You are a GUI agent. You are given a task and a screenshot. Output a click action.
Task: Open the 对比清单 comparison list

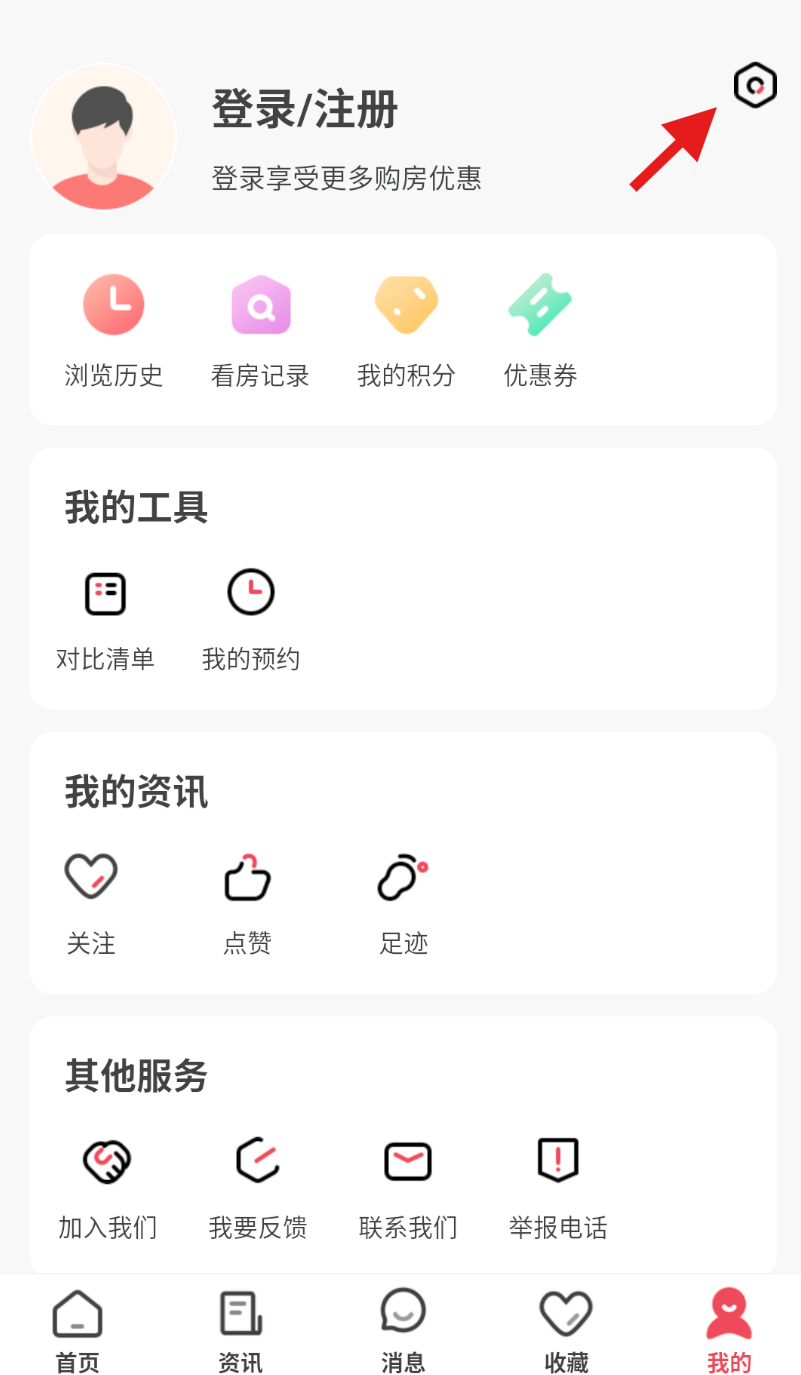105,616
